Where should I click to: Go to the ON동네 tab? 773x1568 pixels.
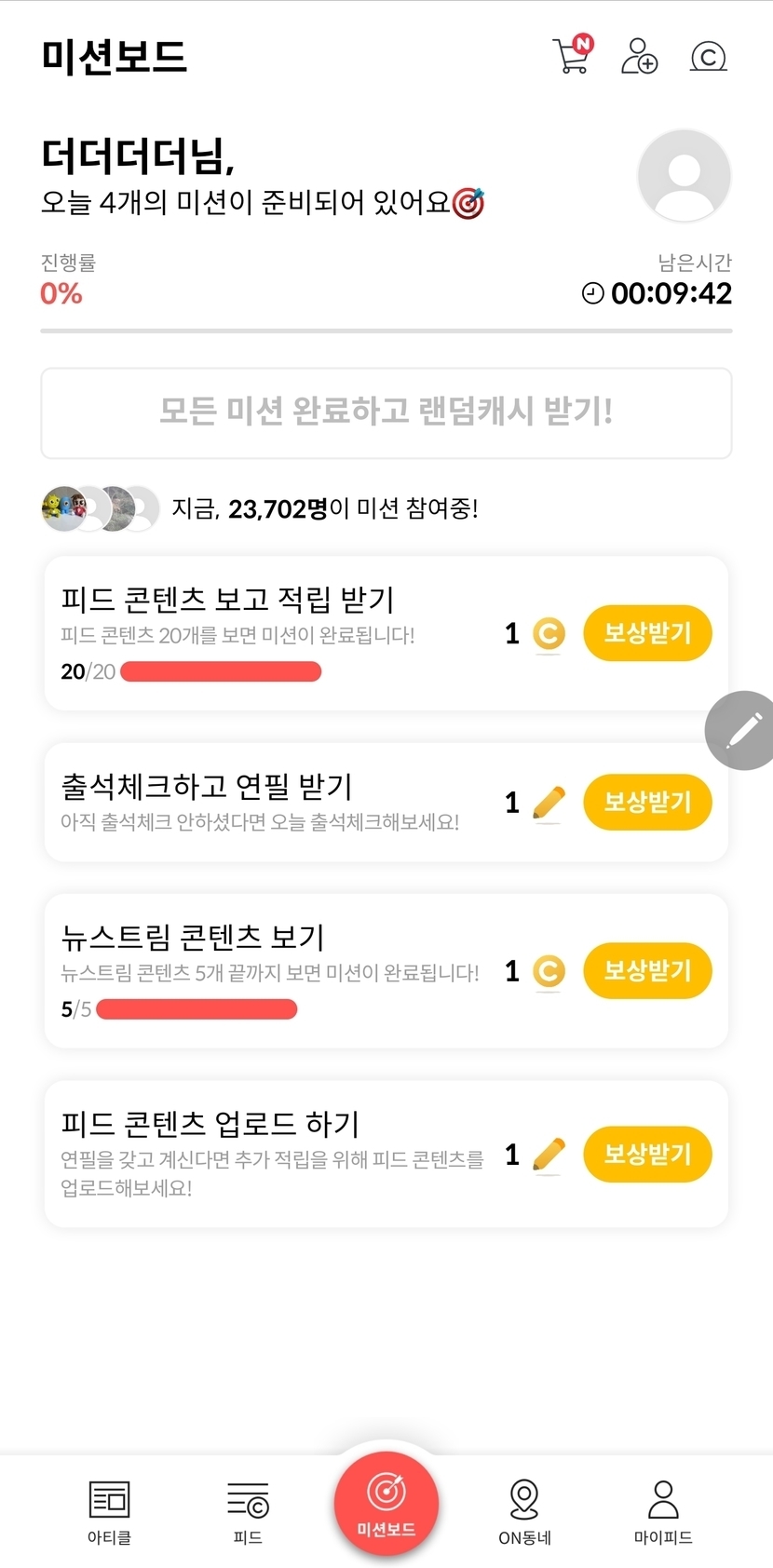(x=524, y=1510)
